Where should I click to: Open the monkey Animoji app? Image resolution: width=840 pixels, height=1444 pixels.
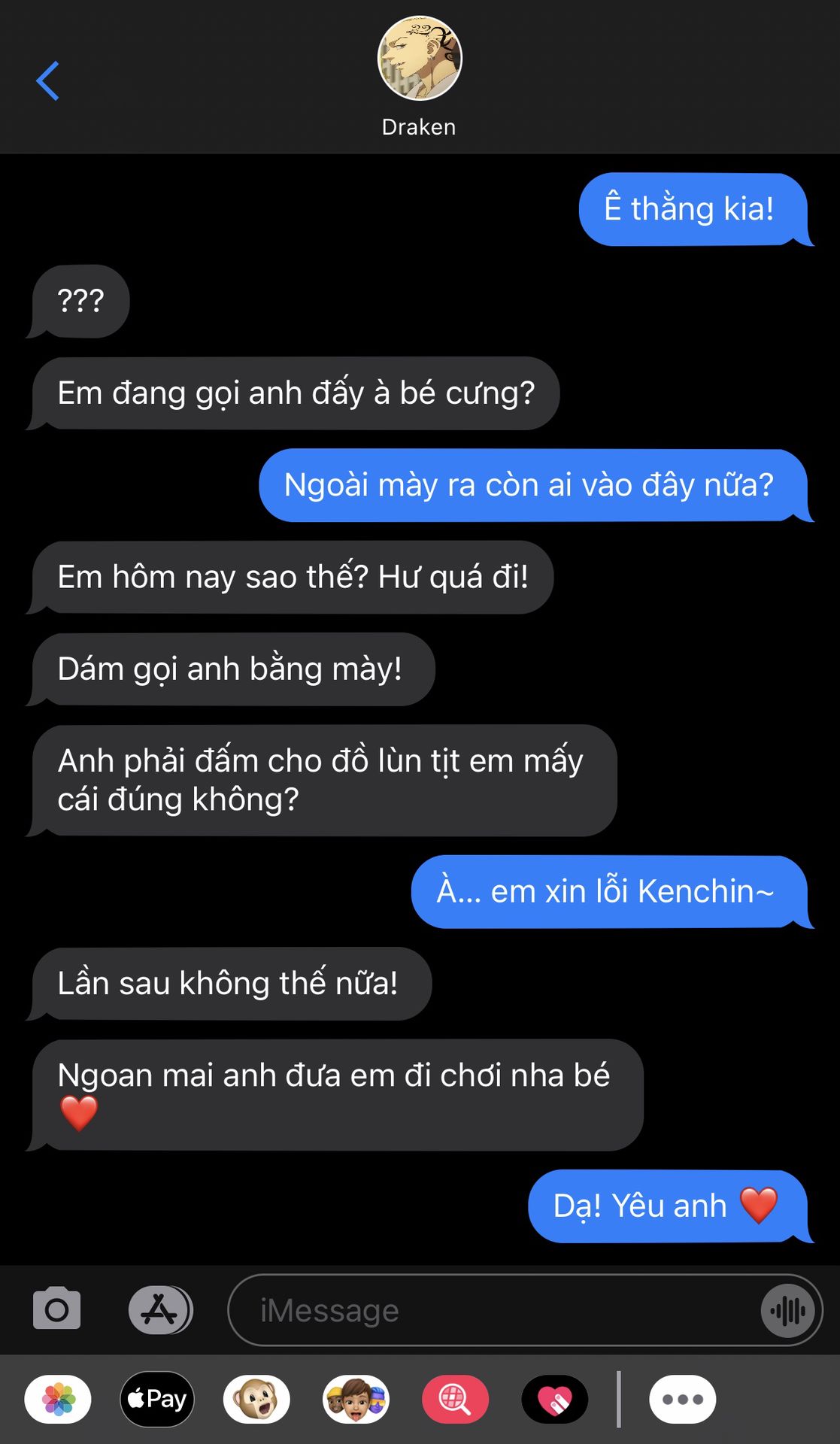click(256, 1400)
